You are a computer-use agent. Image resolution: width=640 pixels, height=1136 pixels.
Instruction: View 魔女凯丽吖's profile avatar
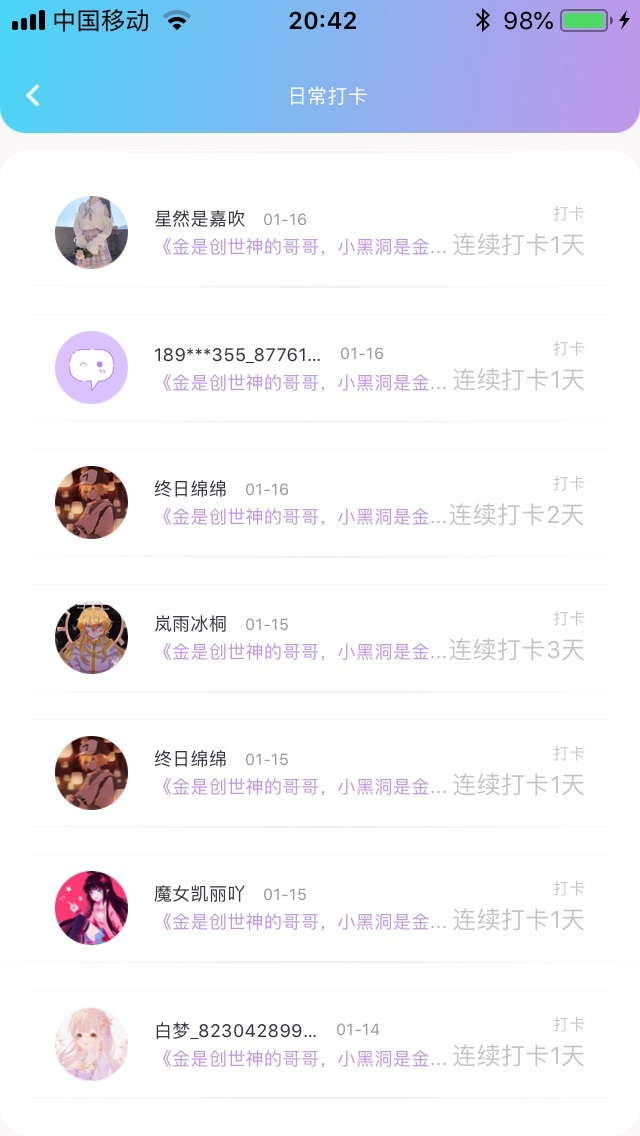click(x=91, y=908)
